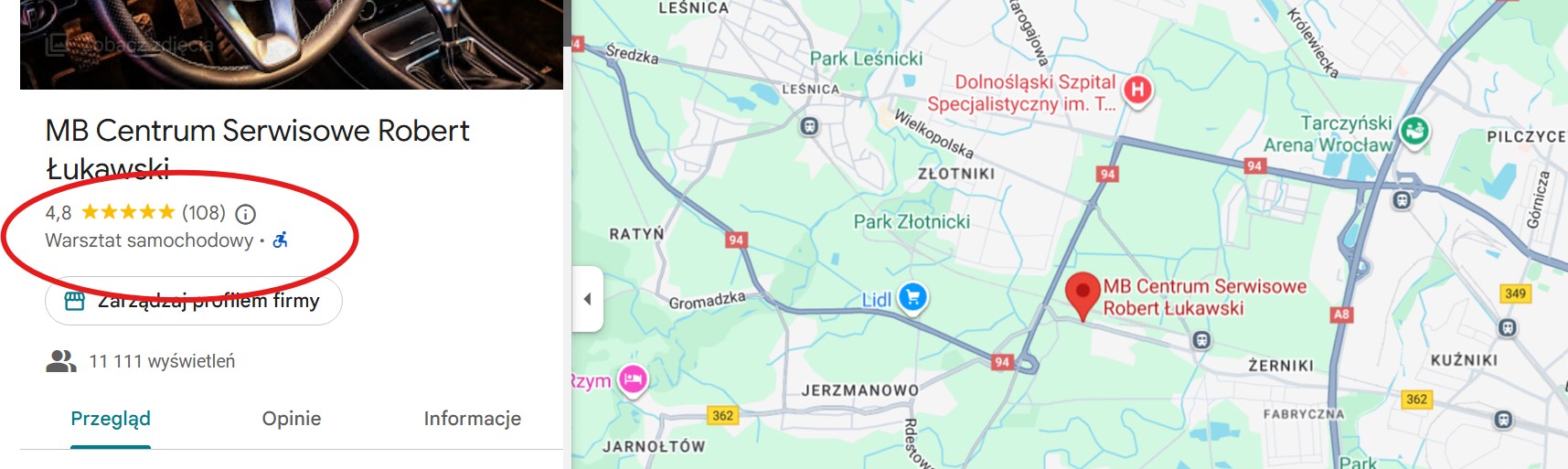Open the business photos via Zobacz zdjęcia
Screen dimensions: 1568x469
tap(130, 45)
